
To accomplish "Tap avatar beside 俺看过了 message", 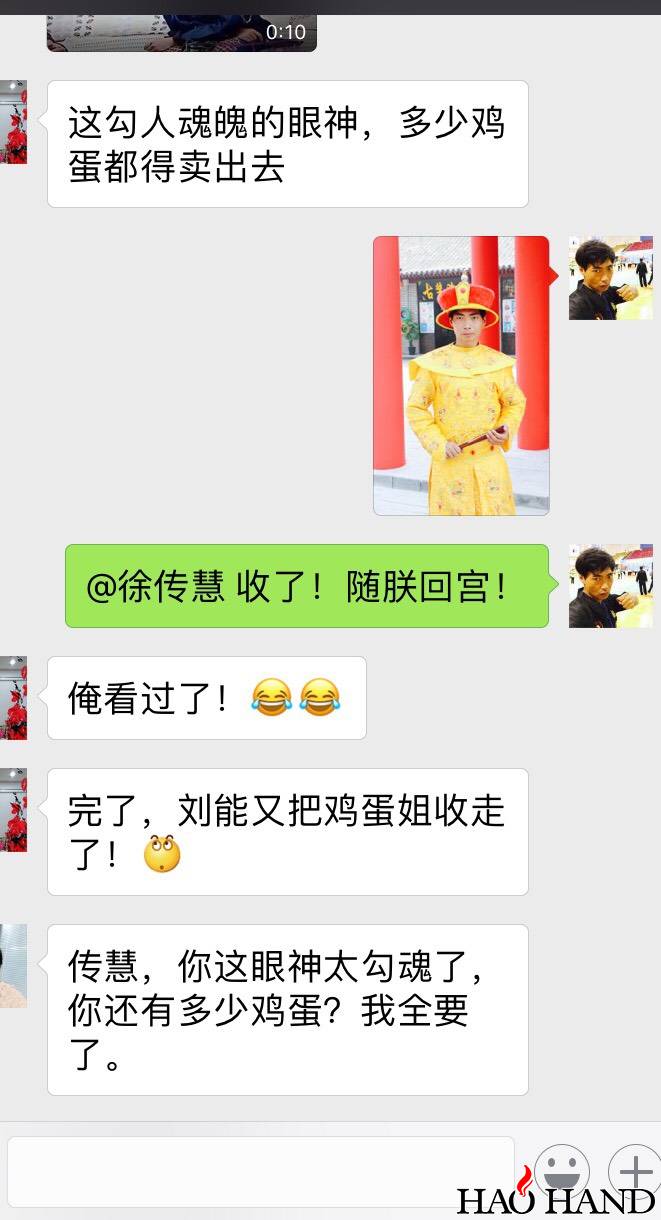I will pos(13,697).
